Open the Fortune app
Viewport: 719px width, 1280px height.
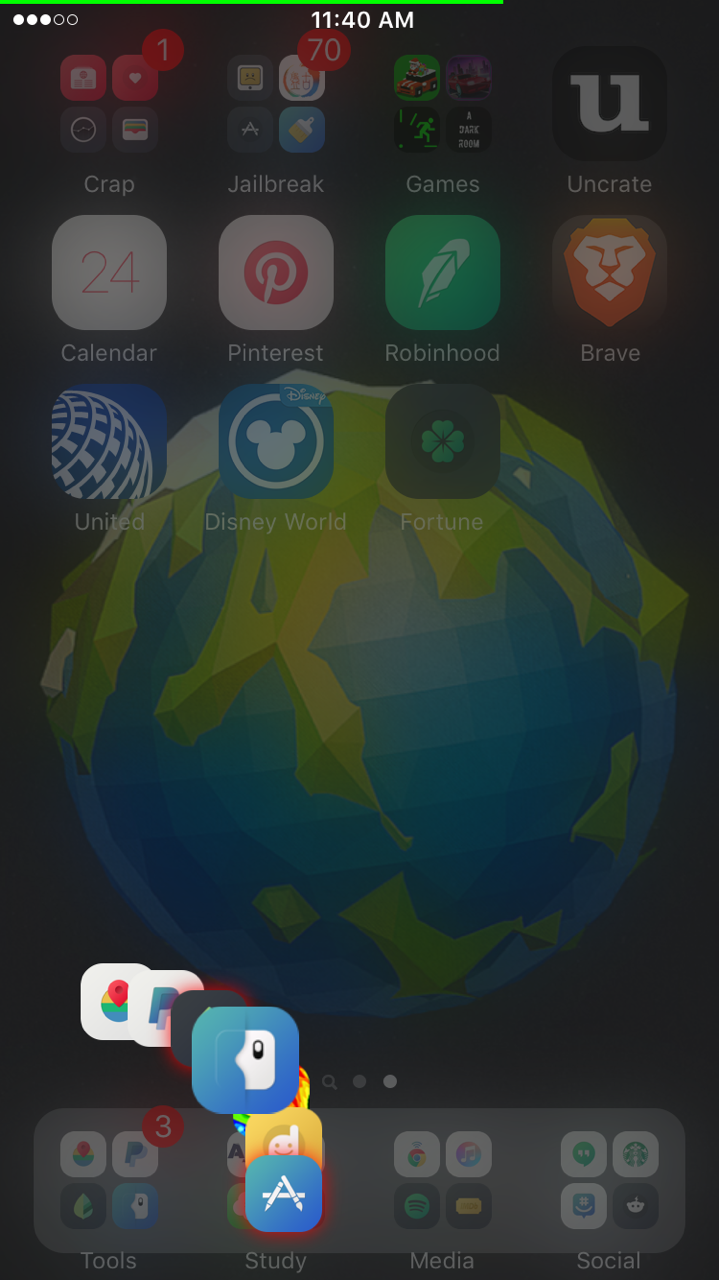pos(443,442)
